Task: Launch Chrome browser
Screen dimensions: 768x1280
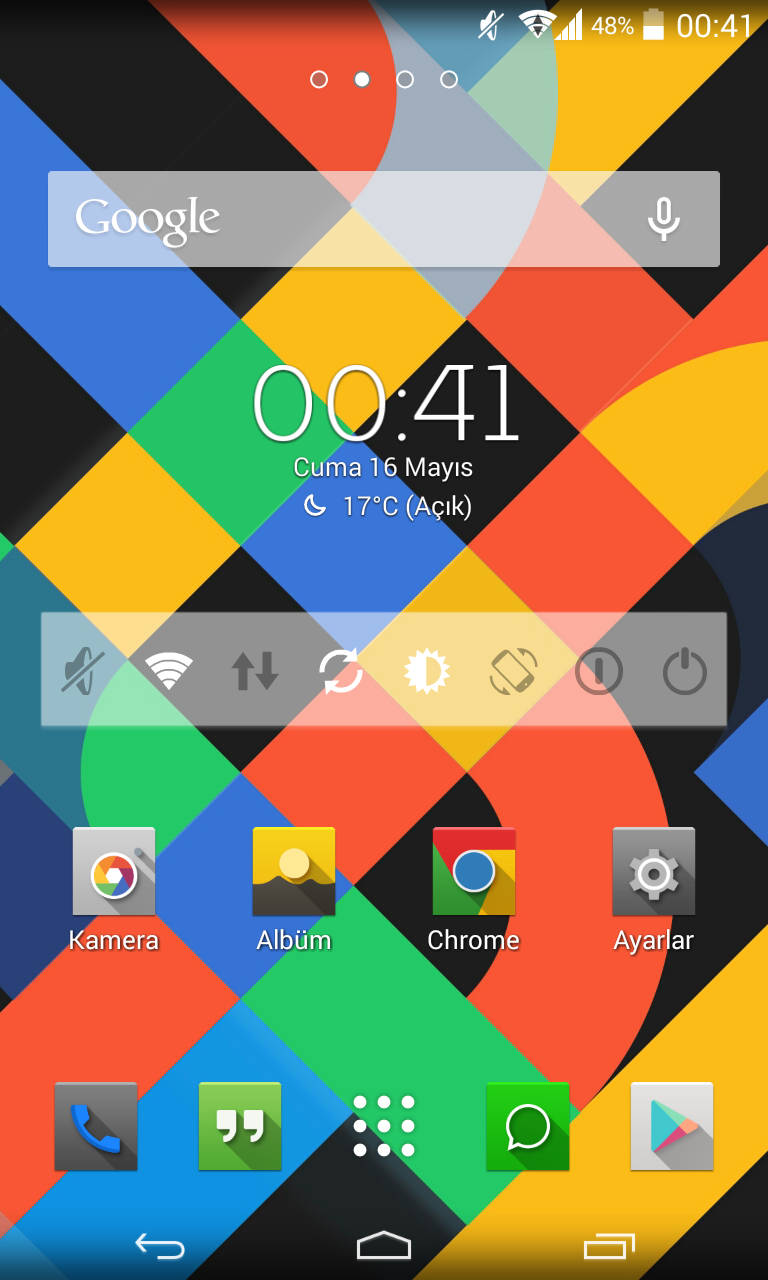Action: pos(474,872)
